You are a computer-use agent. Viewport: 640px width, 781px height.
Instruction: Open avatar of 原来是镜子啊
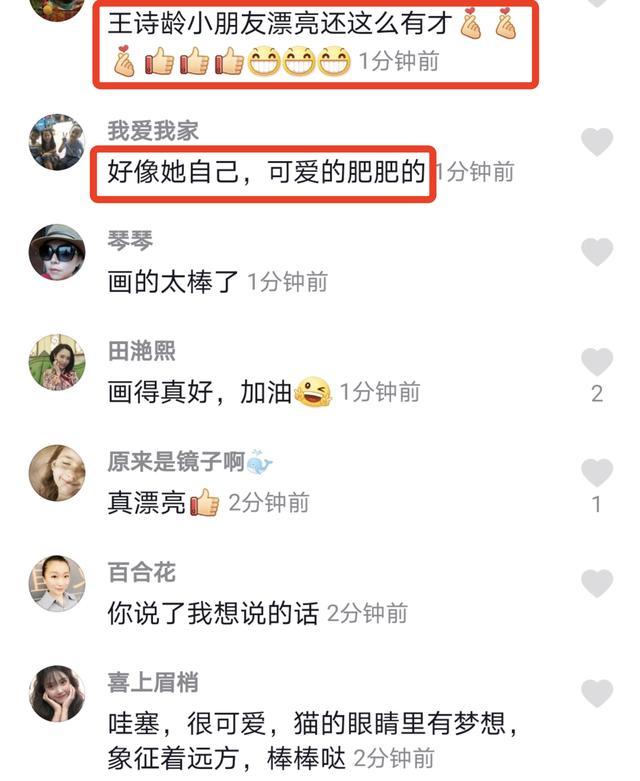(x=57, y=472)
